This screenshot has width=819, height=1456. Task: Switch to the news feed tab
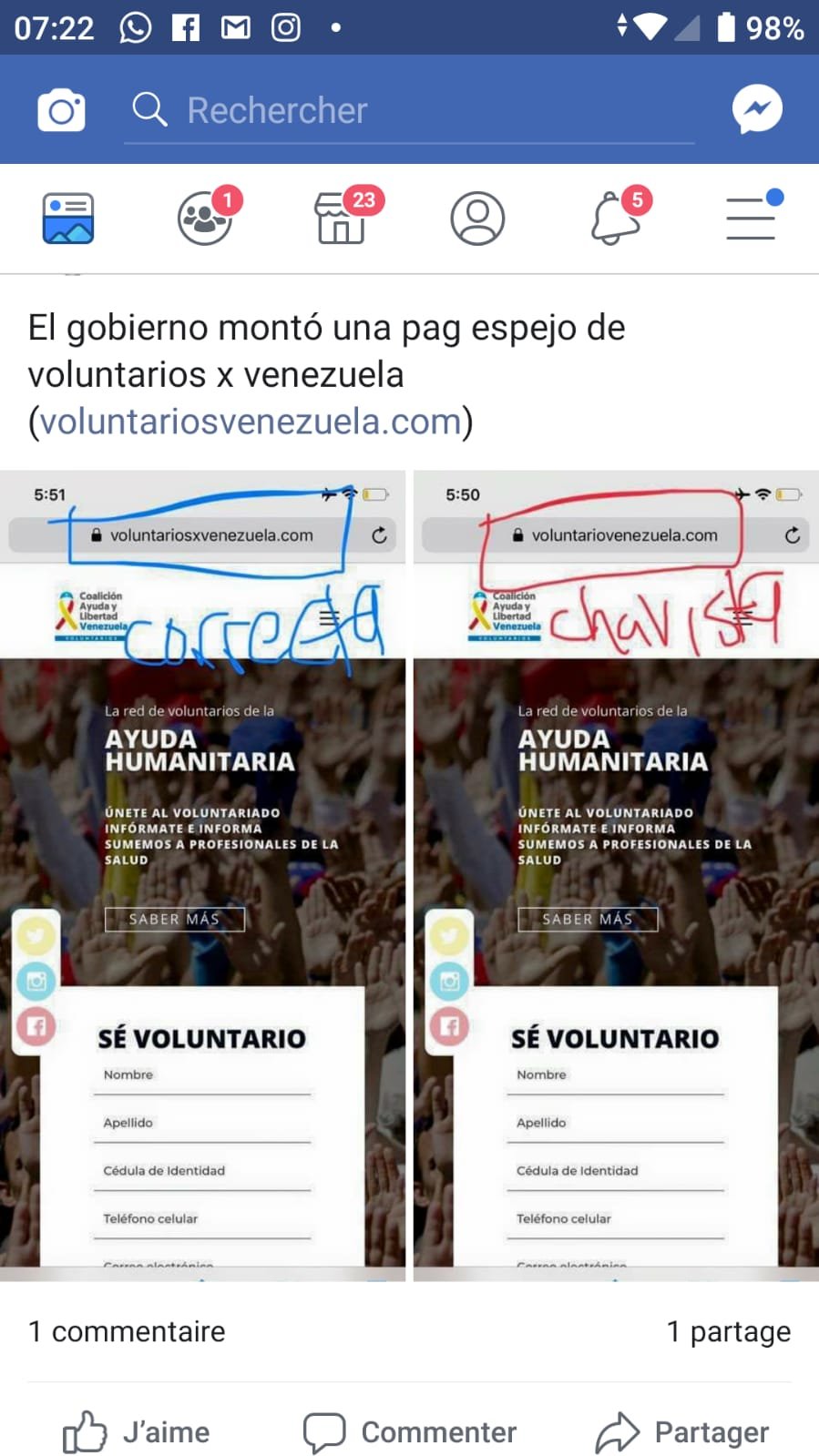click(x=68, y=219)
